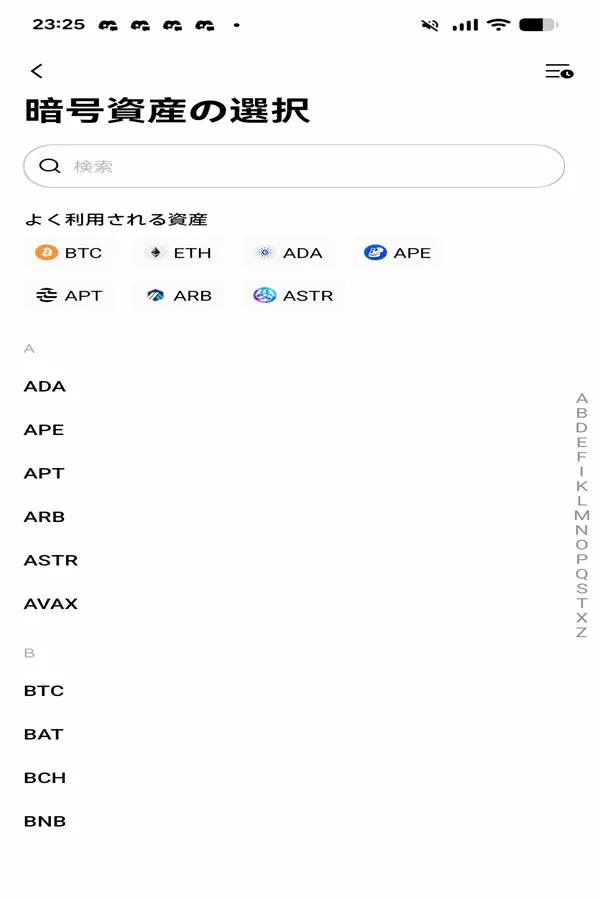Select the BAT list row
Image resolution: width=600 pixels, height=900 pixels.
44,734
